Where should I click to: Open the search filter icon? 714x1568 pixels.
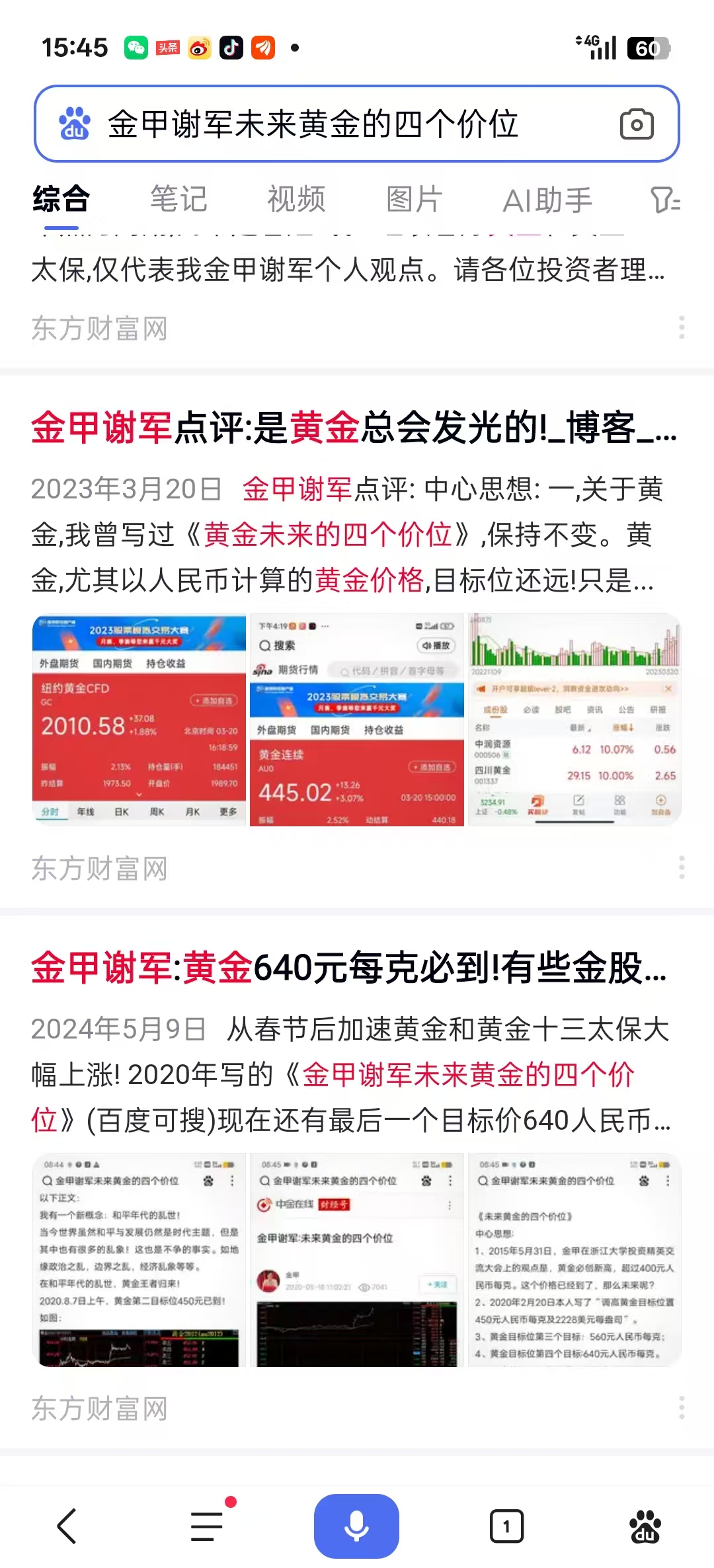click(x=665, y=200)
